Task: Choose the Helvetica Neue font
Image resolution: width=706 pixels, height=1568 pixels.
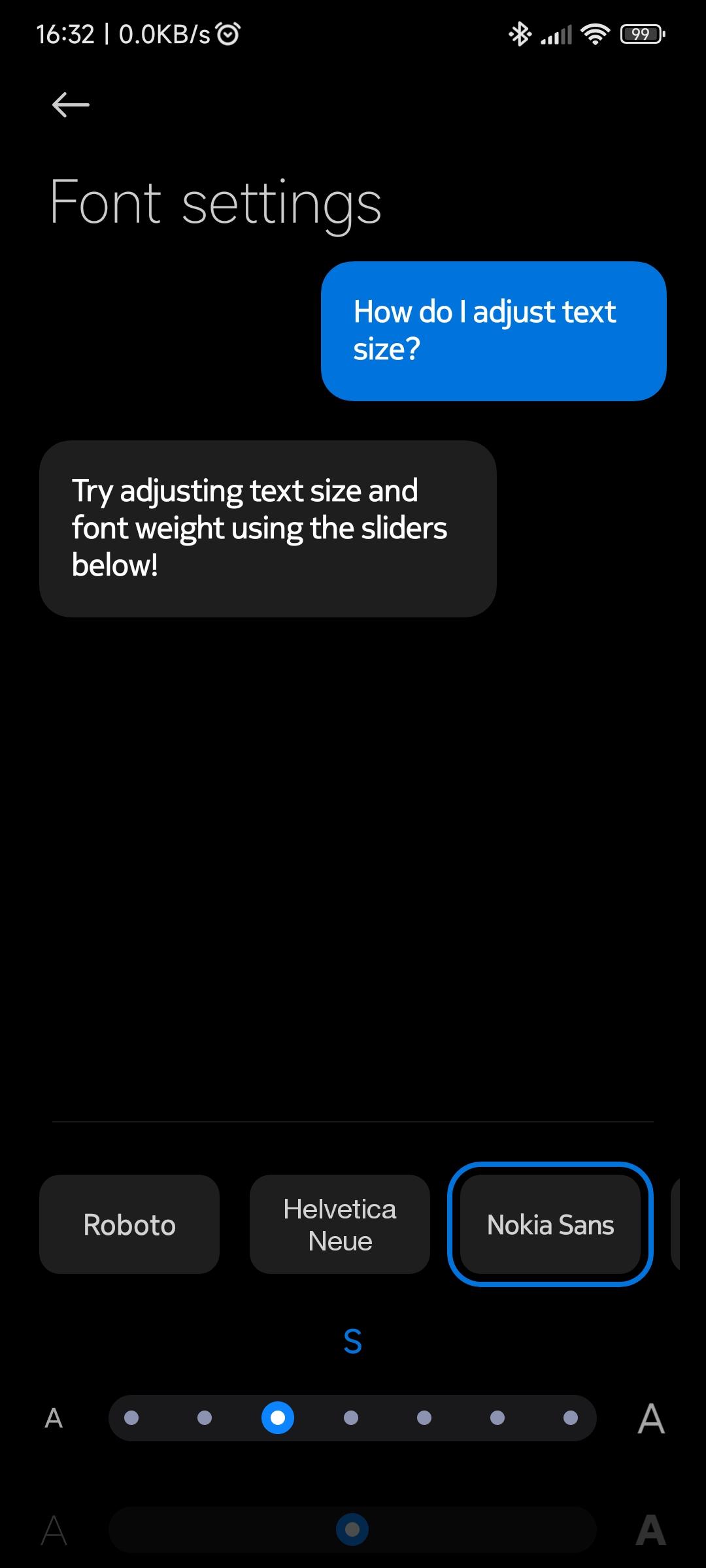Action: click(340, 1224)
